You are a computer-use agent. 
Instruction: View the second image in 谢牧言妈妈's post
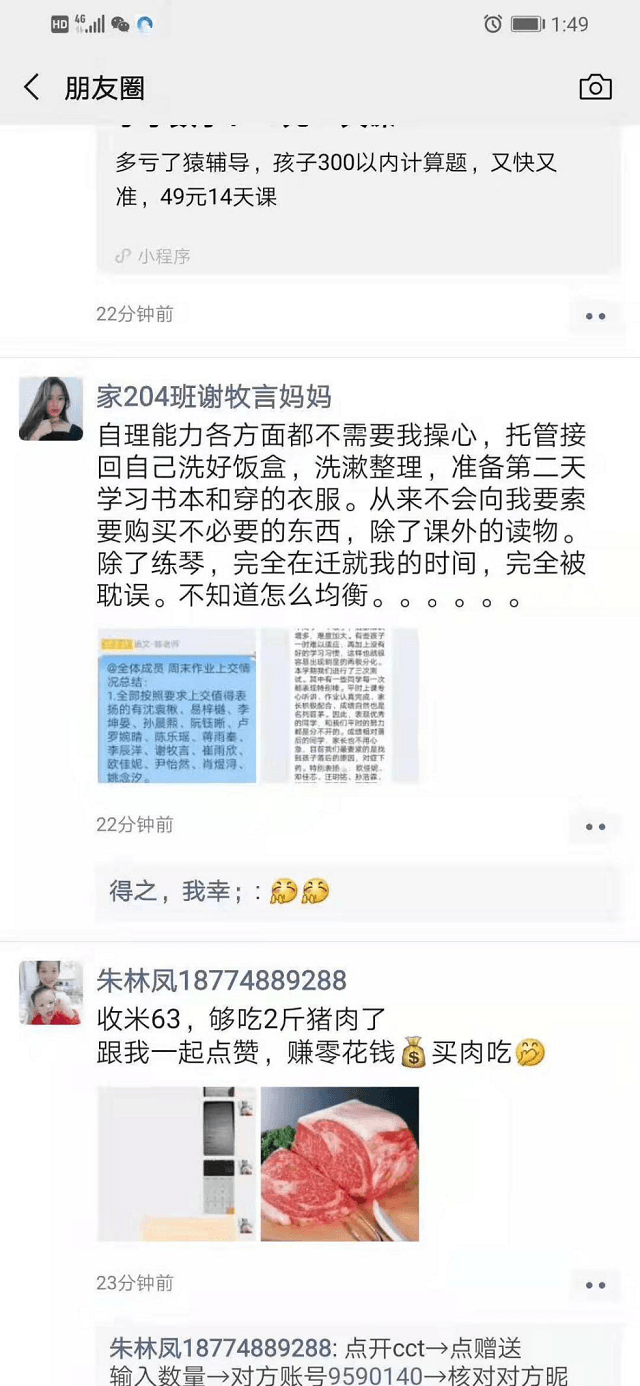tap(340, 706)
